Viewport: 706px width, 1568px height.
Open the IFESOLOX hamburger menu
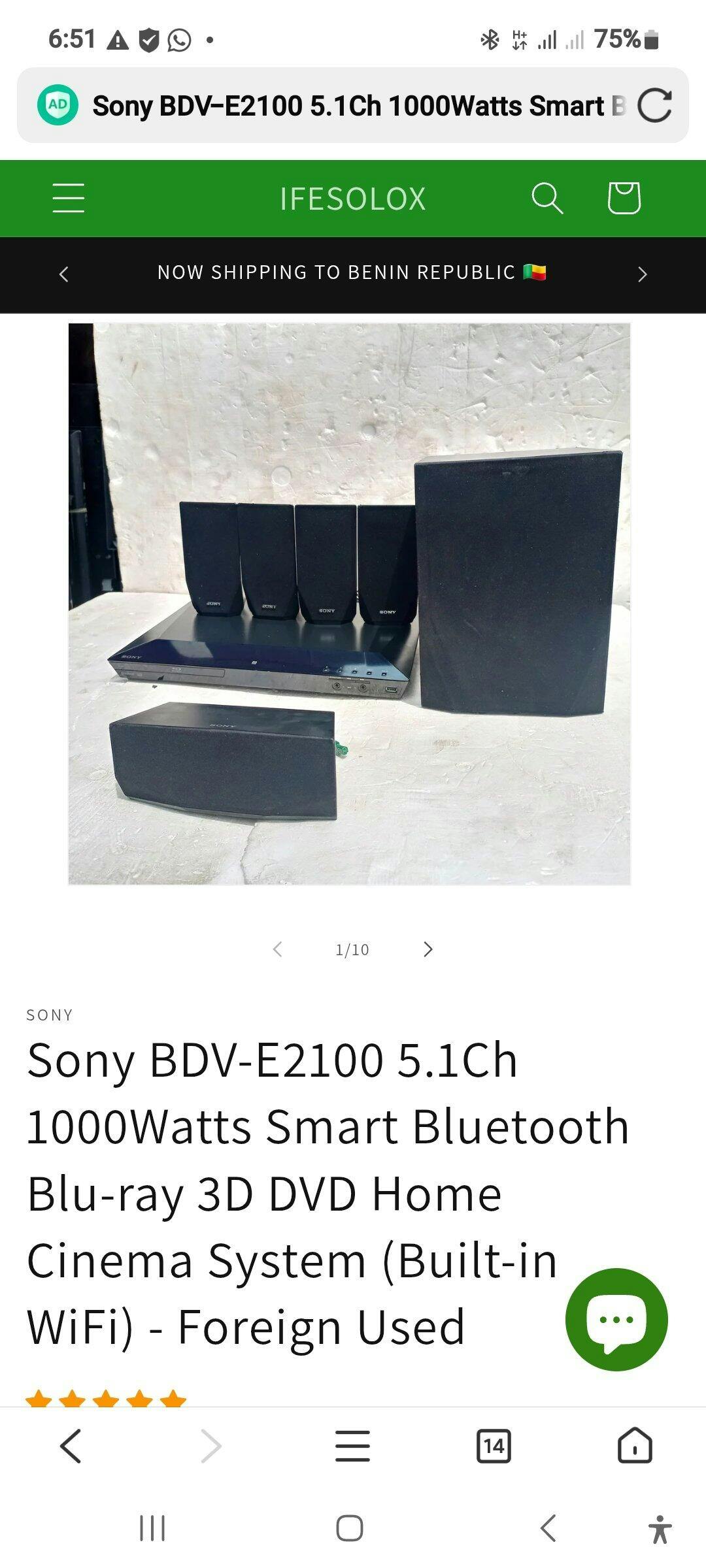[69, 198]
